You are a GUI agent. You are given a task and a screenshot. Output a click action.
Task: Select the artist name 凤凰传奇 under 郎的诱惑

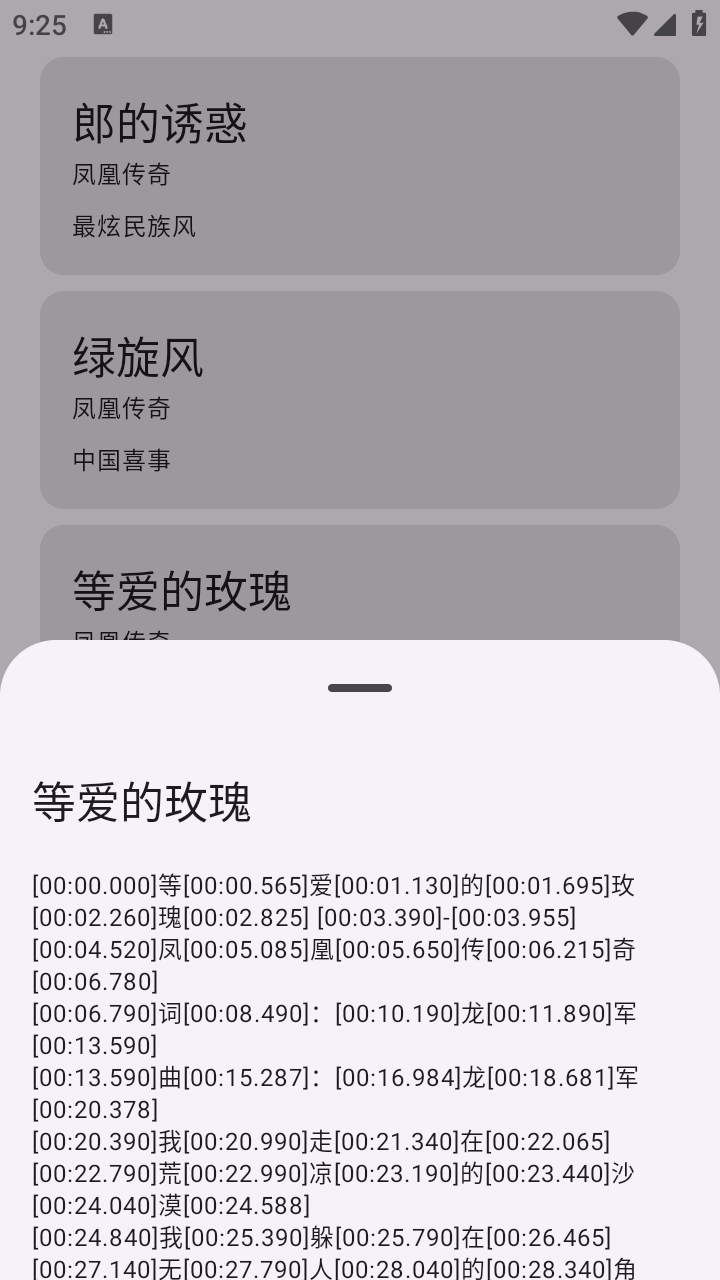[121, 175]
